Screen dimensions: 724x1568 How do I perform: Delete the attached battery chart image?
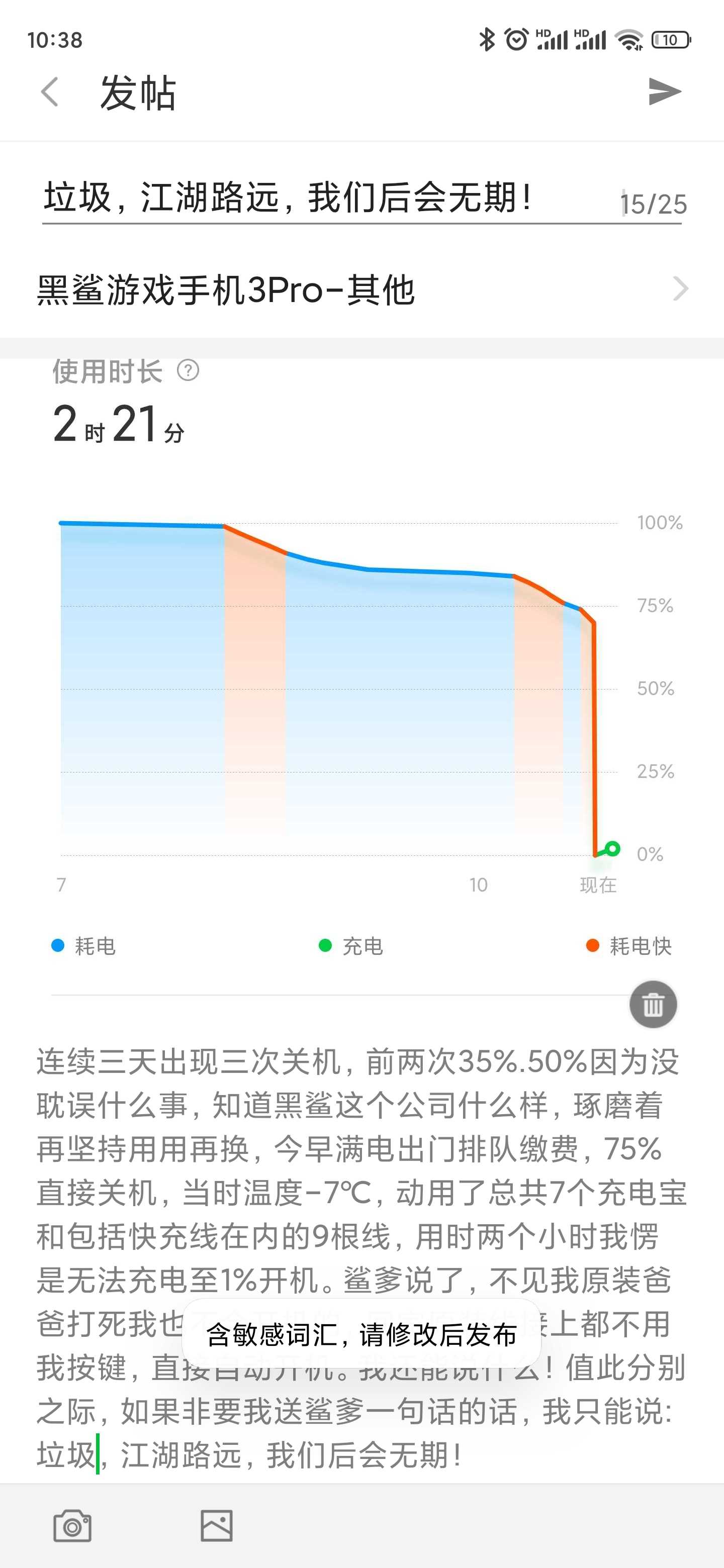click(x=653, y=1004)
